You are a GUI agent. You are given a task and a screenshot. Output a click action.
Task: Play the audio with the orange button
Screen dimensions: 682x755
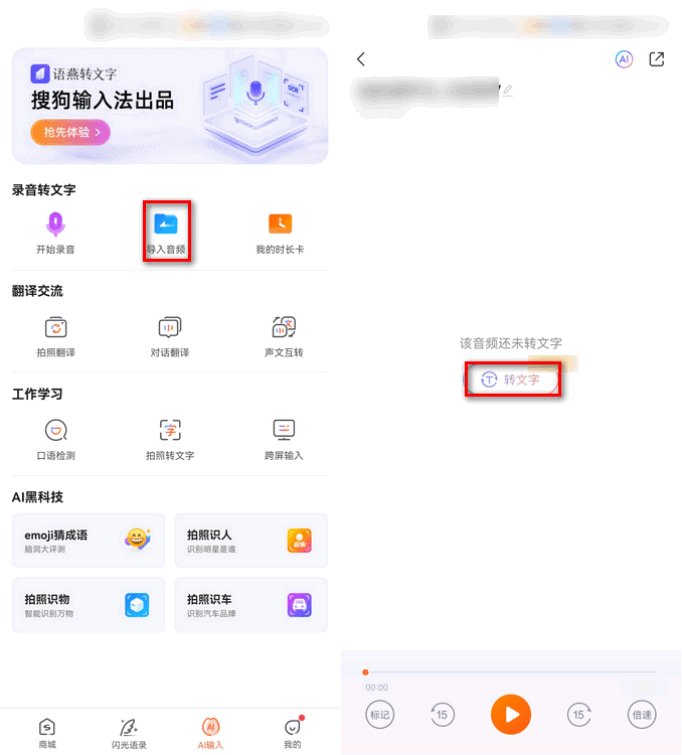(511, 714)
